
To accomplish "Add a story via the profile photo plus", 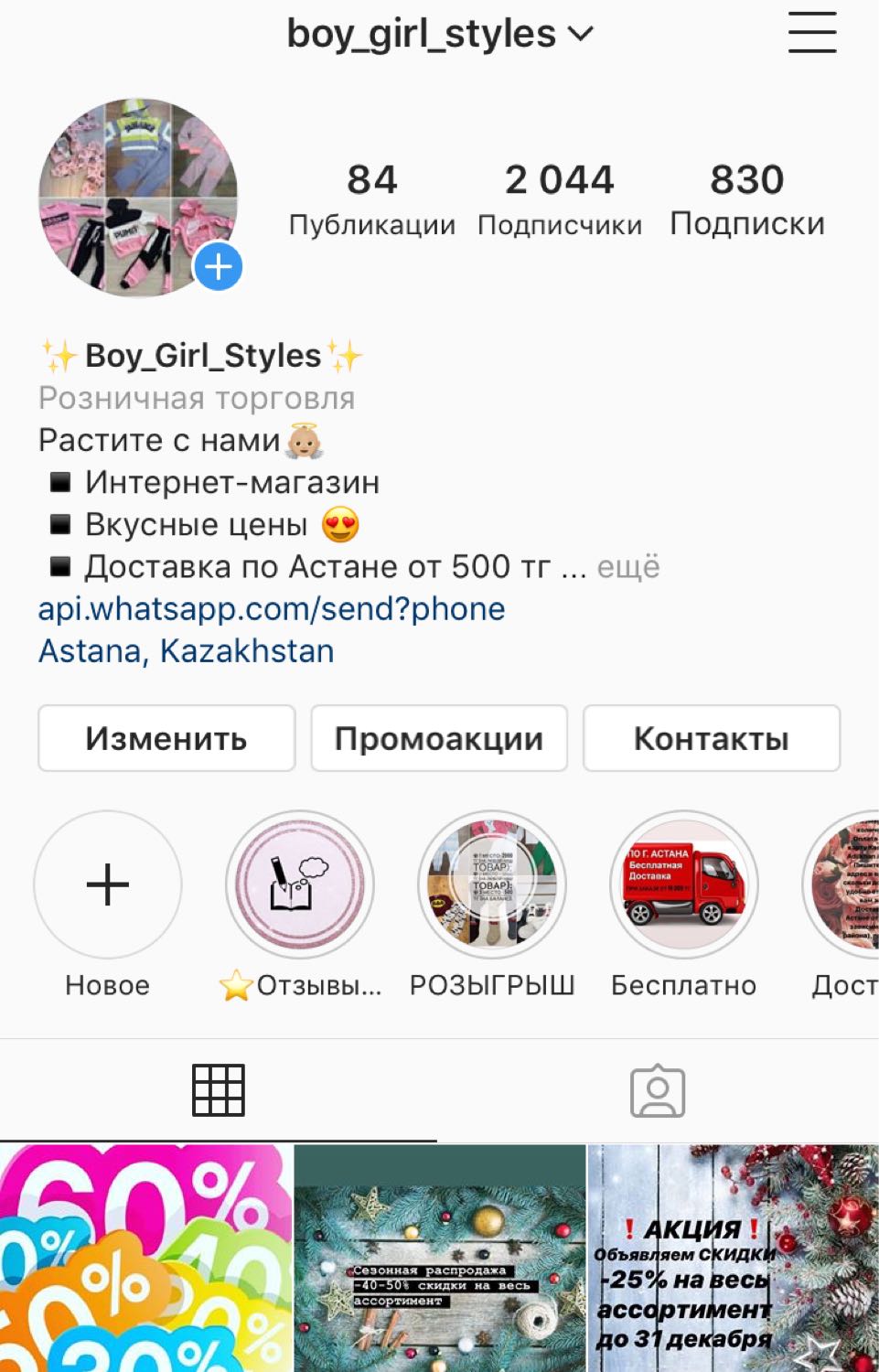I will (x=218, y=267).
